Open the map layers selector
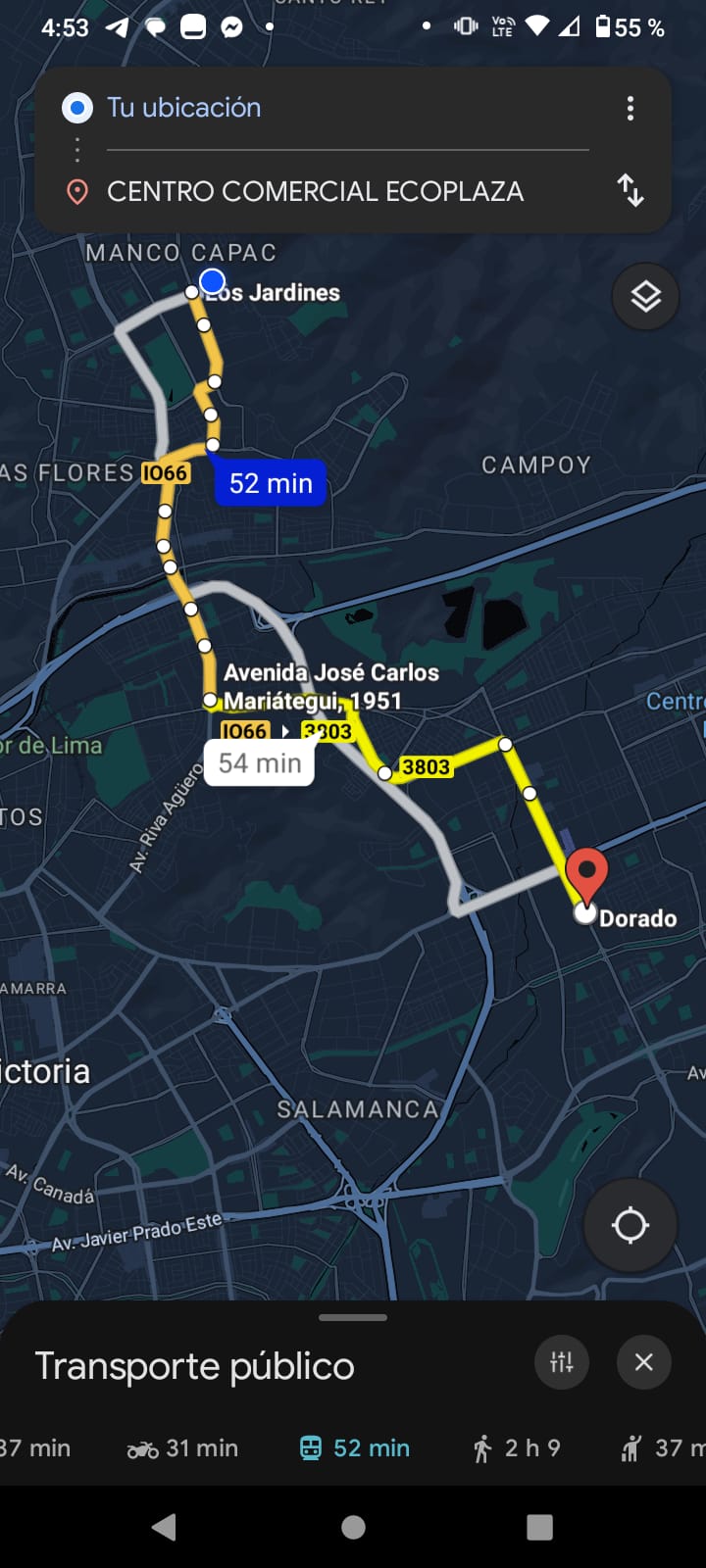 click(645, 296)
